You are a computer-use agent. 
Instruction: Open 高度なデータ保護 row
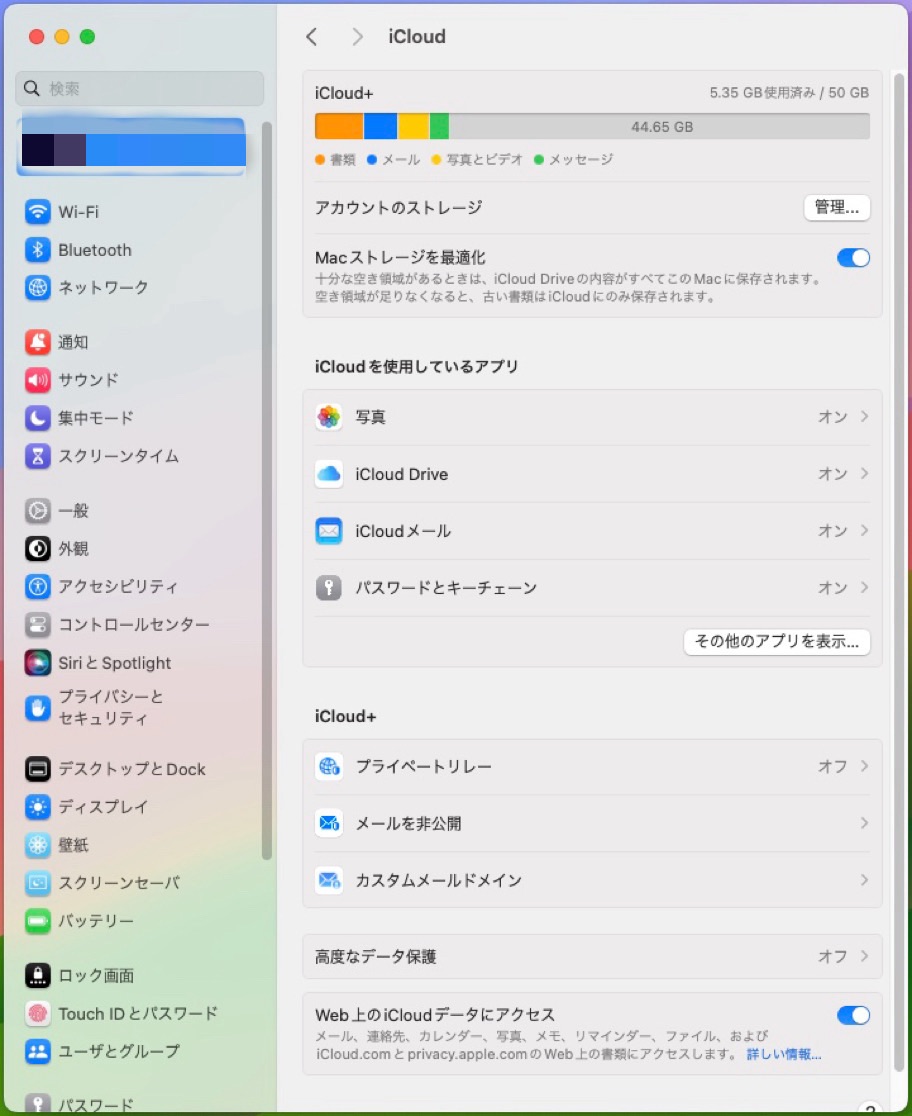coord(592,957)
